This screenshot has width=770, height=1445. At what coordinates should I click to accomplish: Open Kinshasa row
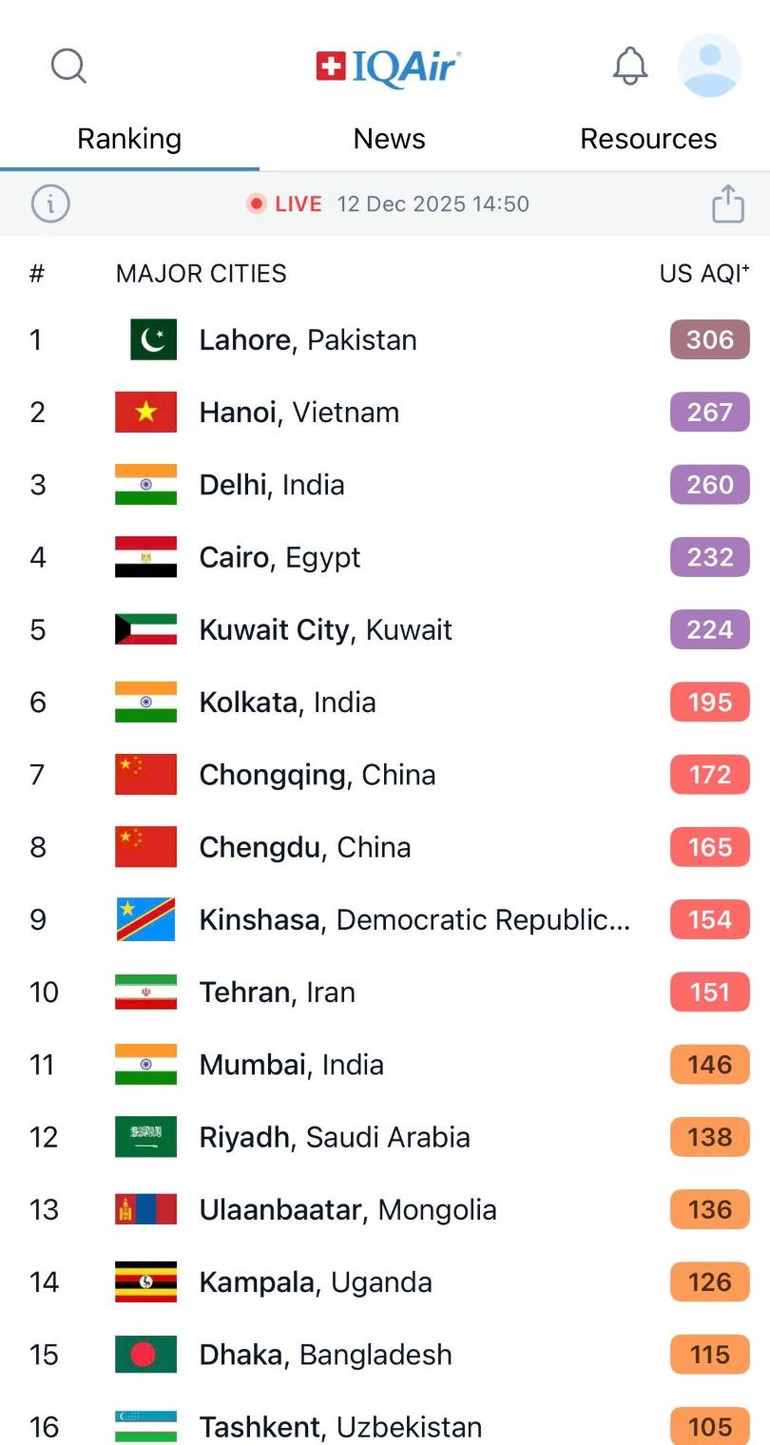414,920
